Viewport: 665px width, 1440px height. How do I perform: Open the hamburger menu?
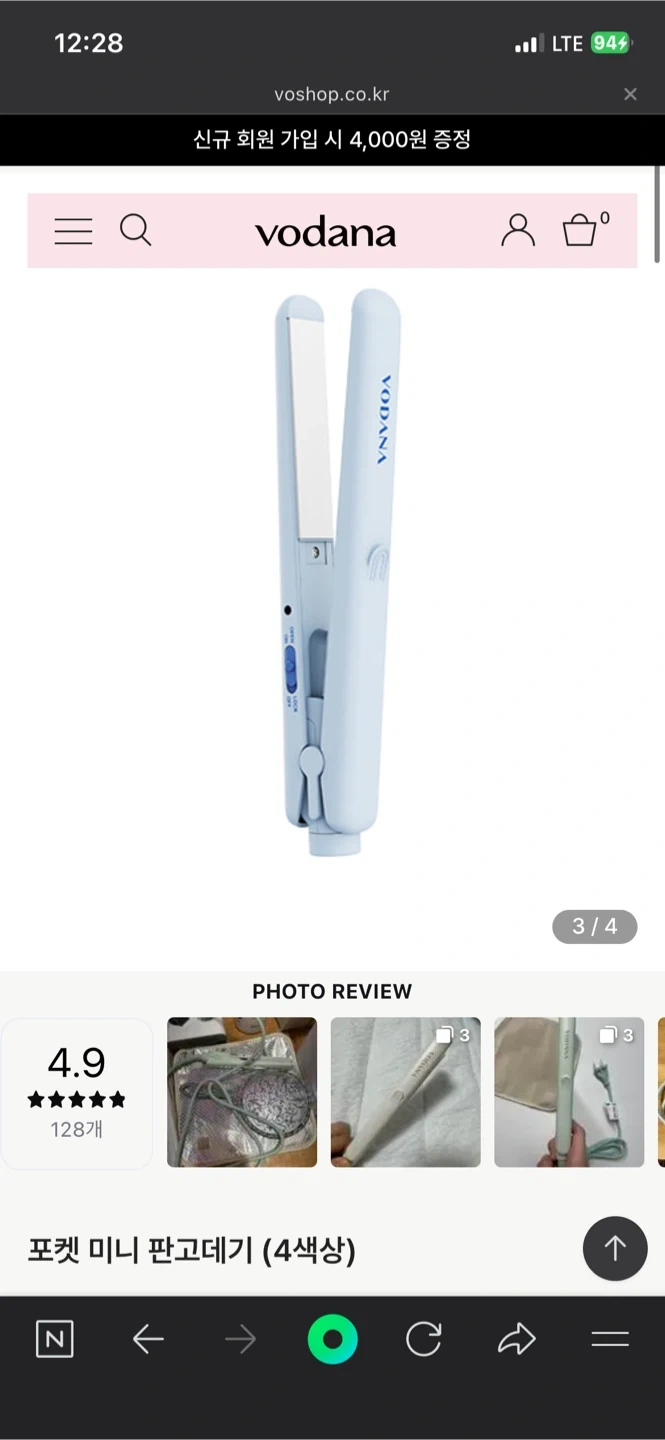click(73, 231)
